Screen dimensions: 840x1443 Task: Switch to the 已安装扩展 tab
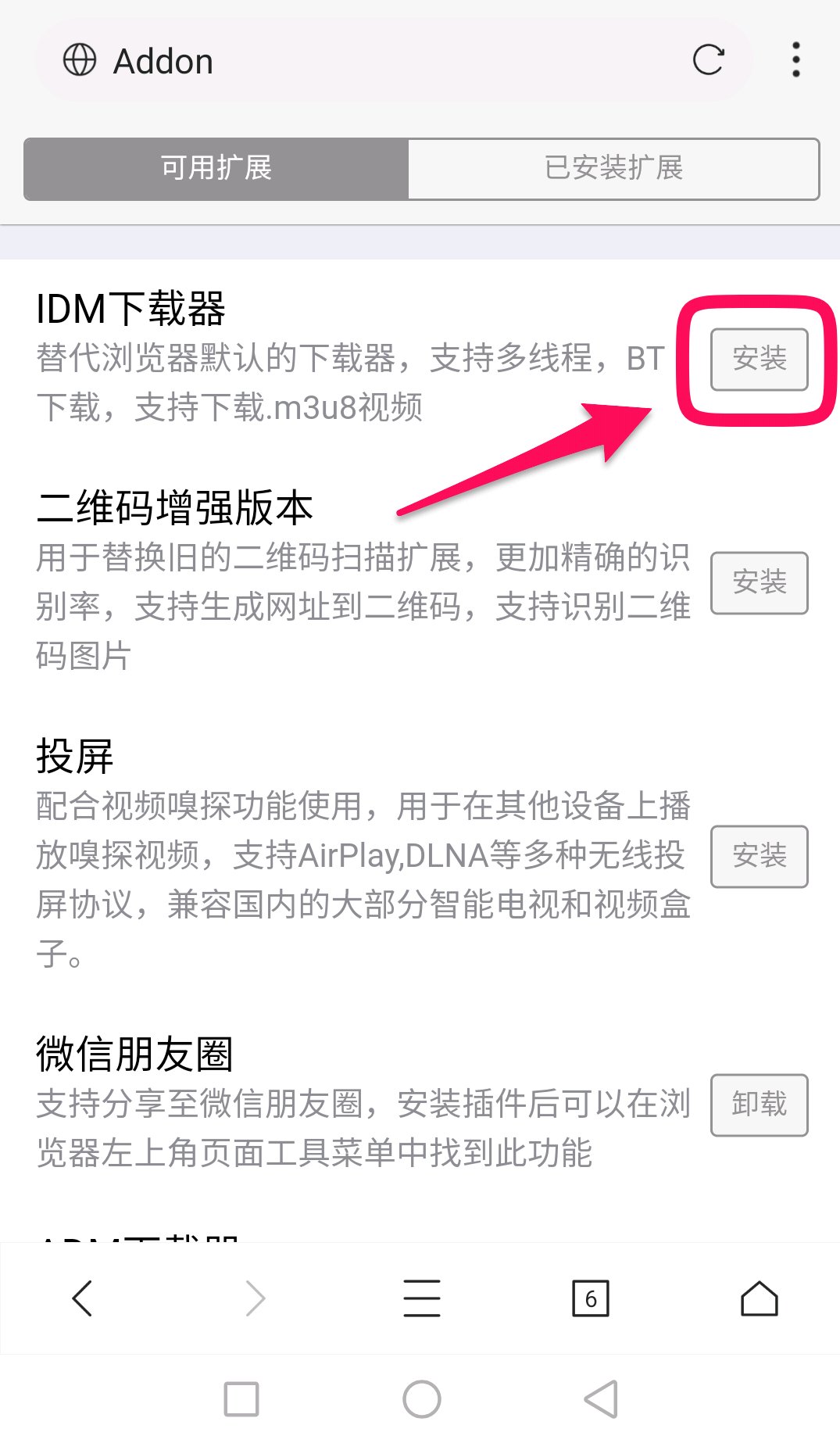click(613, 169)
